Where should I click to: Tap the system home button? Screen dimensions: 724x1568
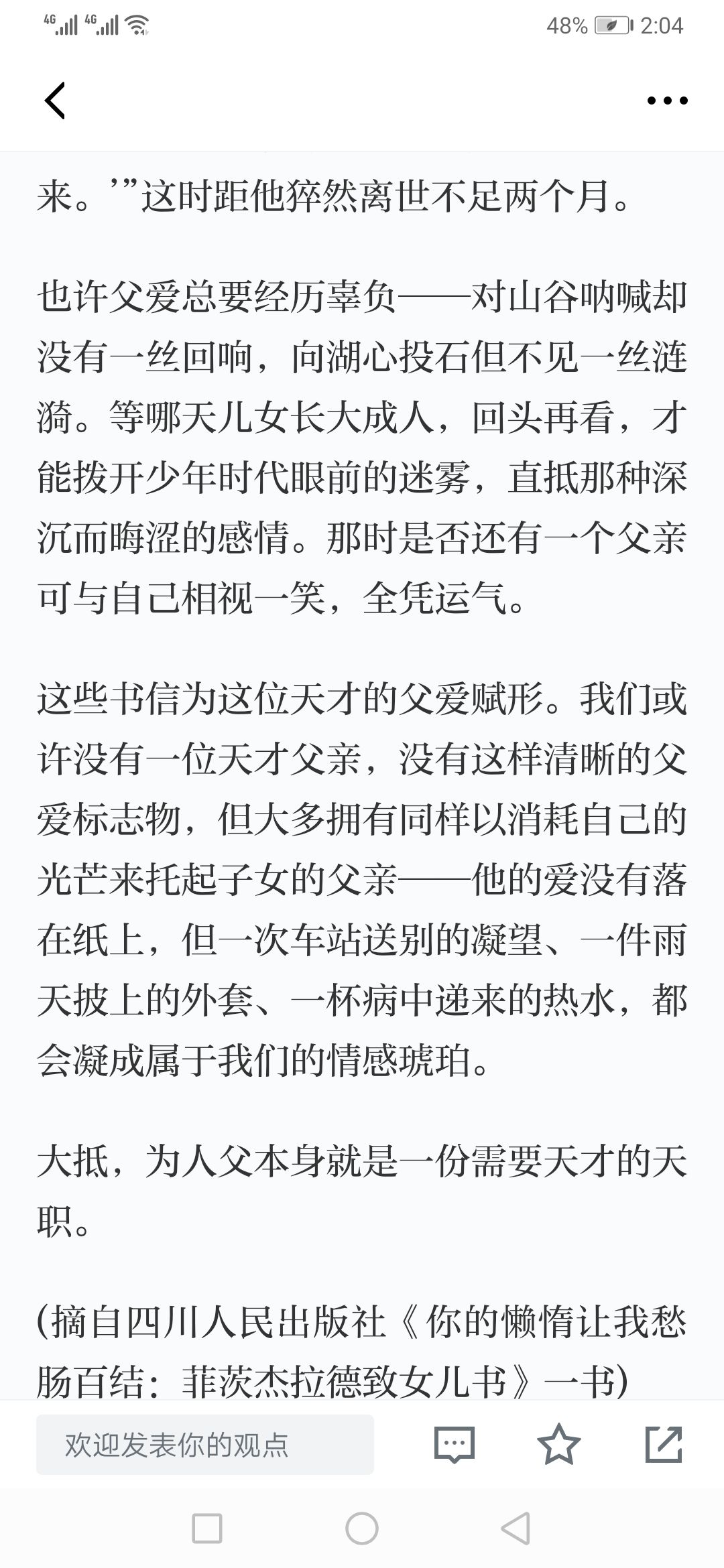tap(362, 1530)
